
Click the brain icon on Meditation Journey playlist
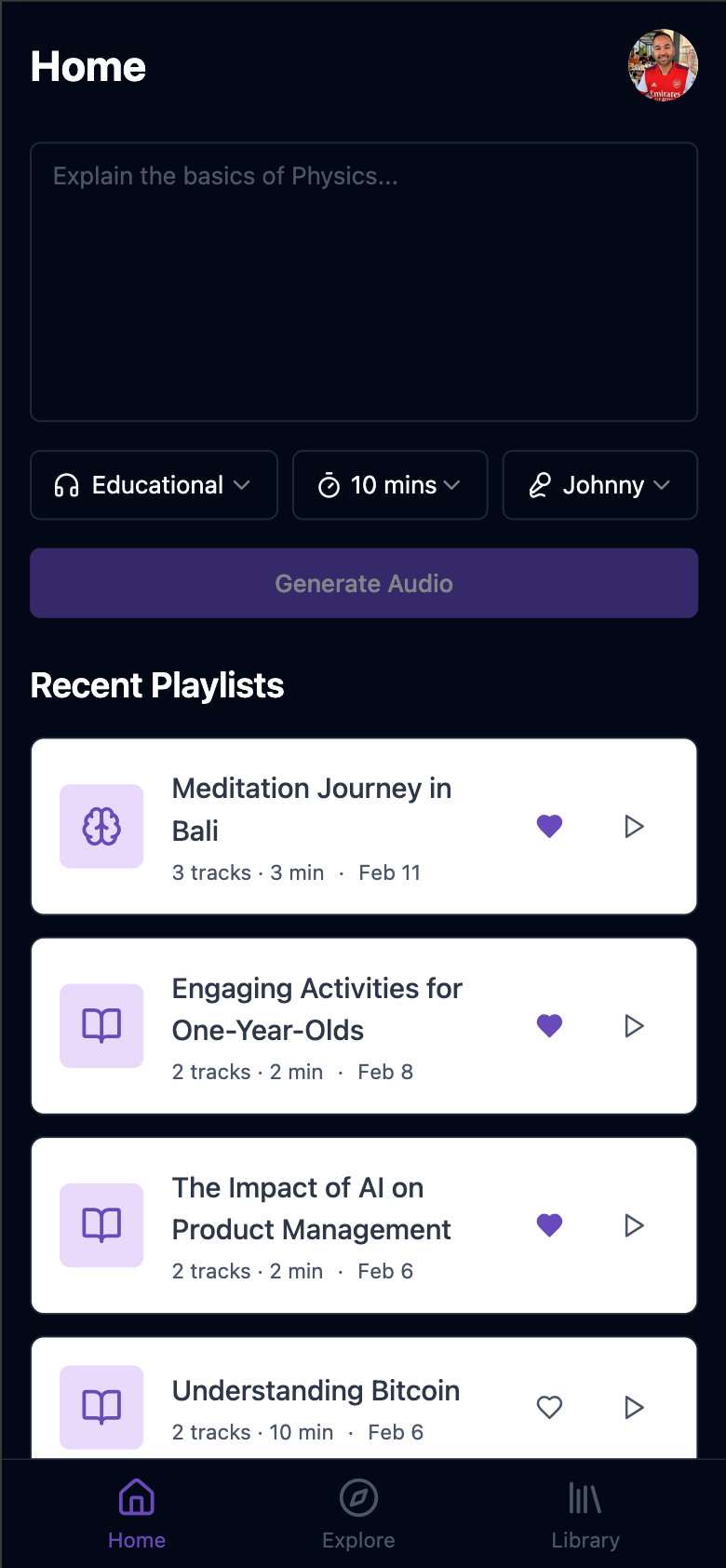click(x=101, y=826)
